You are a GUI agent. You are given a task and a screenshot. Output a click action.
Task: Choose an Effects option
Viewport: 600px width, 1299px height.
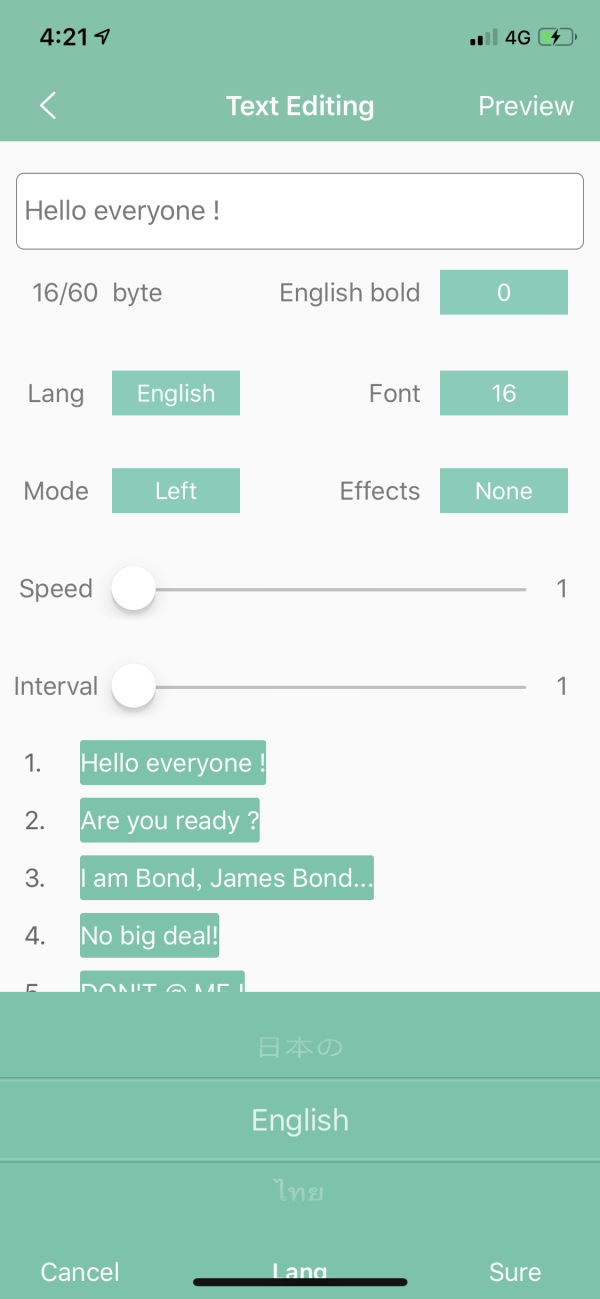pos(504,491)
